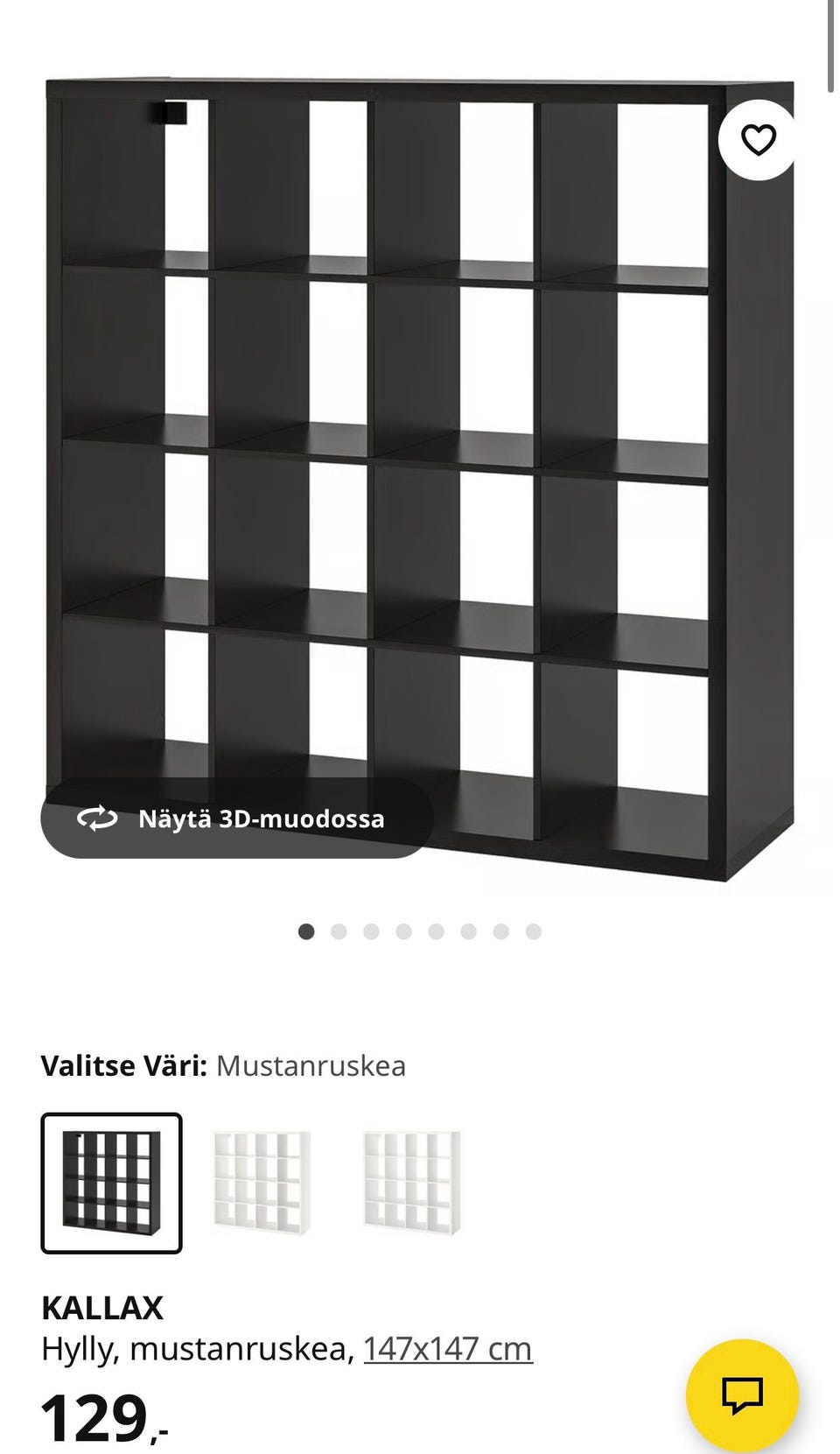Click the selected black swatch thumbnail
The height and width of the screenshot is (1454, 840).
pyautogui.click(x=112, y=1182)
